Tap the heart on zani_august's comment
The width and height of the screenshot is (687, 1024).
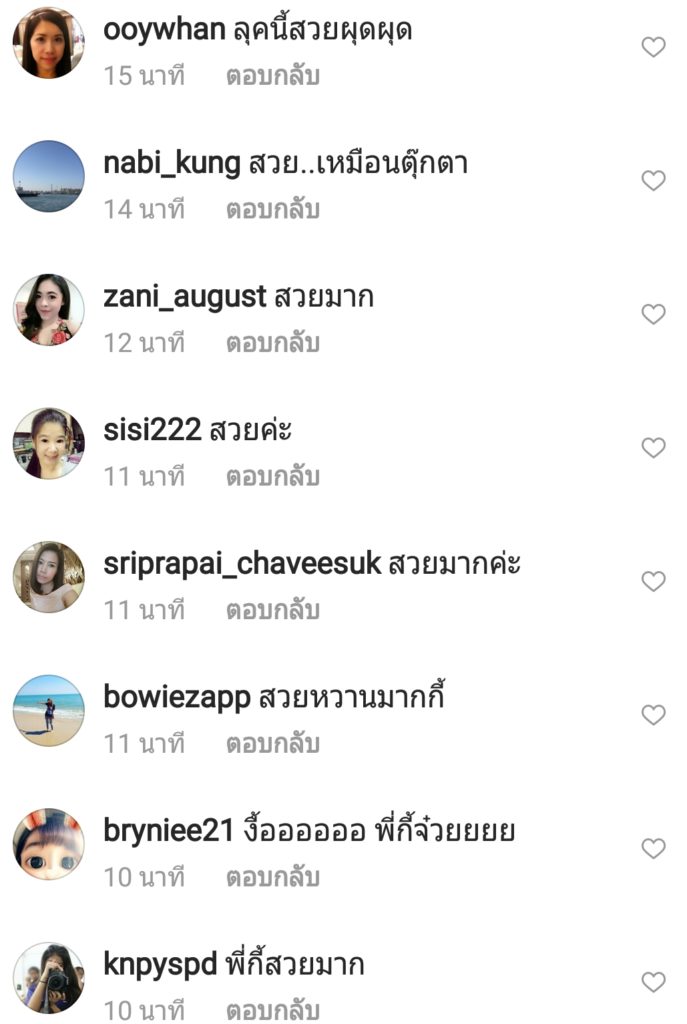tap(653, 314)
